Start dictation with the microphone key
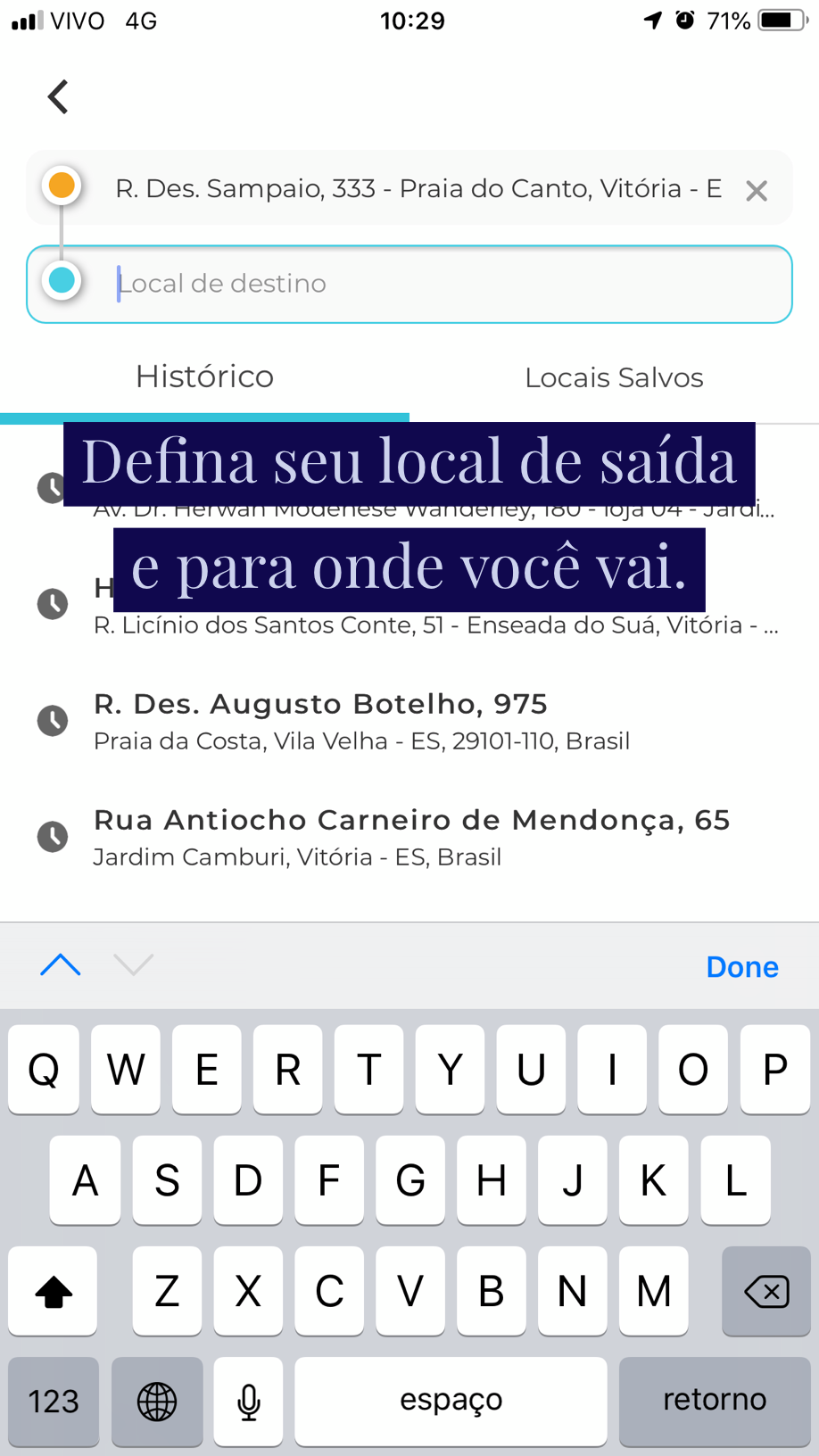The width and height of the screenshot is (819, 1456). pos(249,1401)
